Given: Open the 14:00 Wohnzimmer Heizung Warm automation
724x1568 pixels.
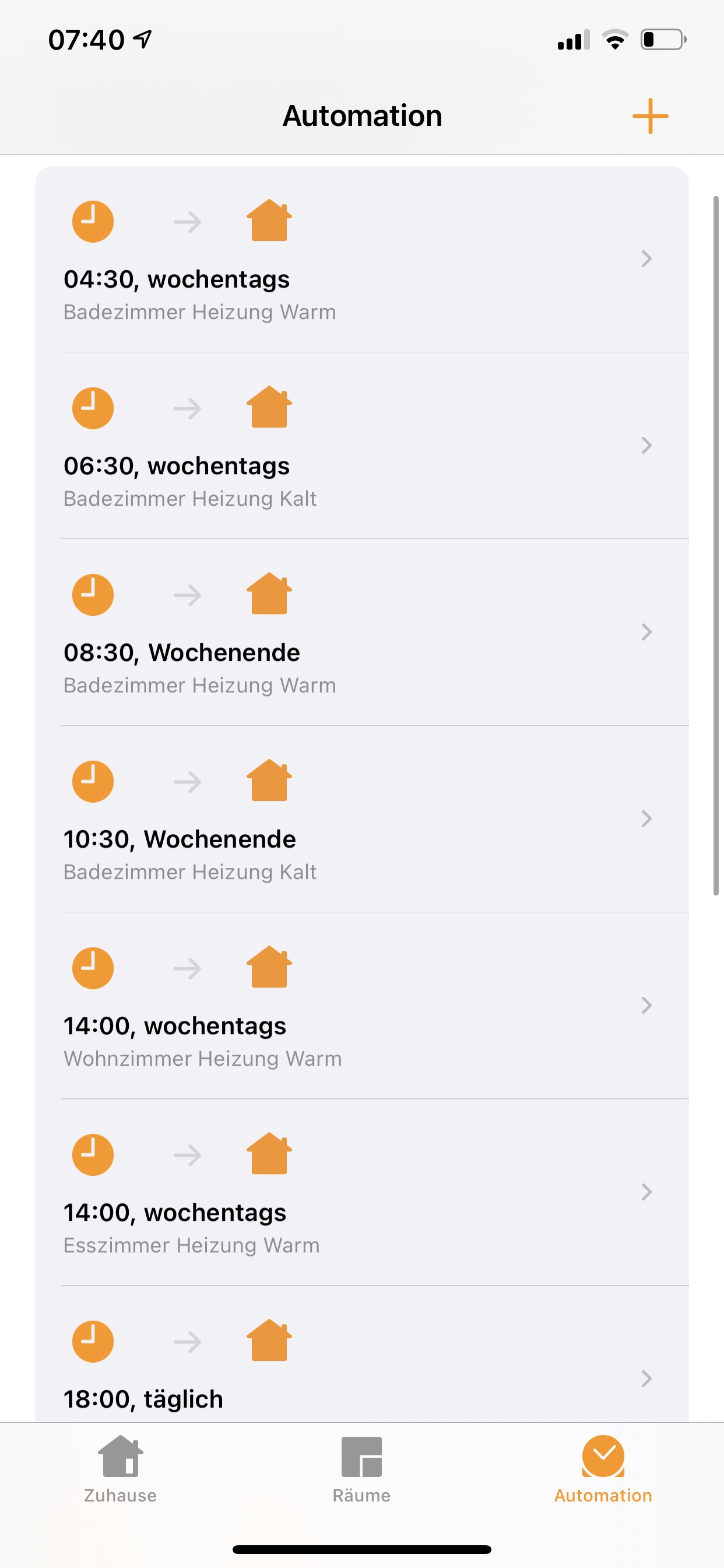Looking at the screenshot, I should point(361,1007).
